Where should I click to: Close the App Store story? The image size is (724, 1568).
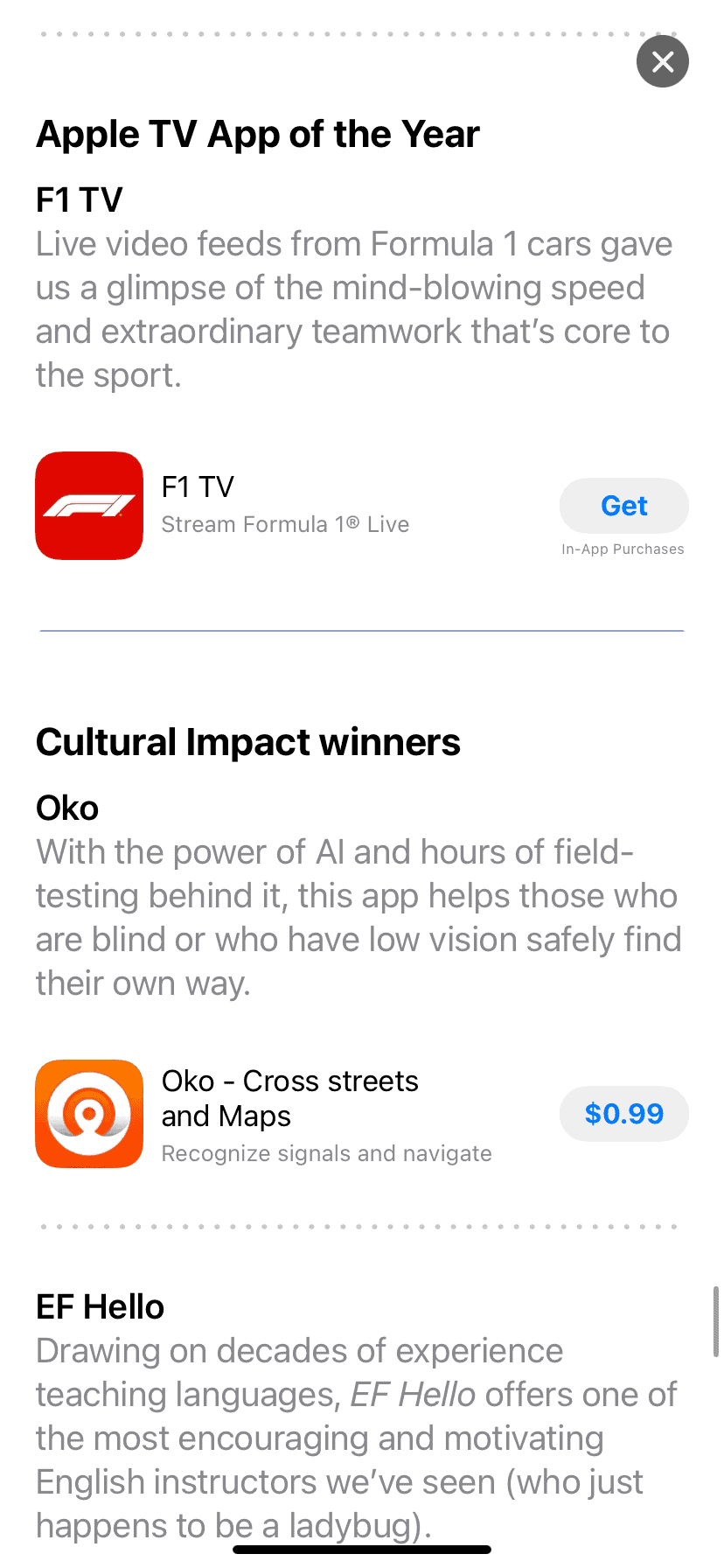(662, 61)
